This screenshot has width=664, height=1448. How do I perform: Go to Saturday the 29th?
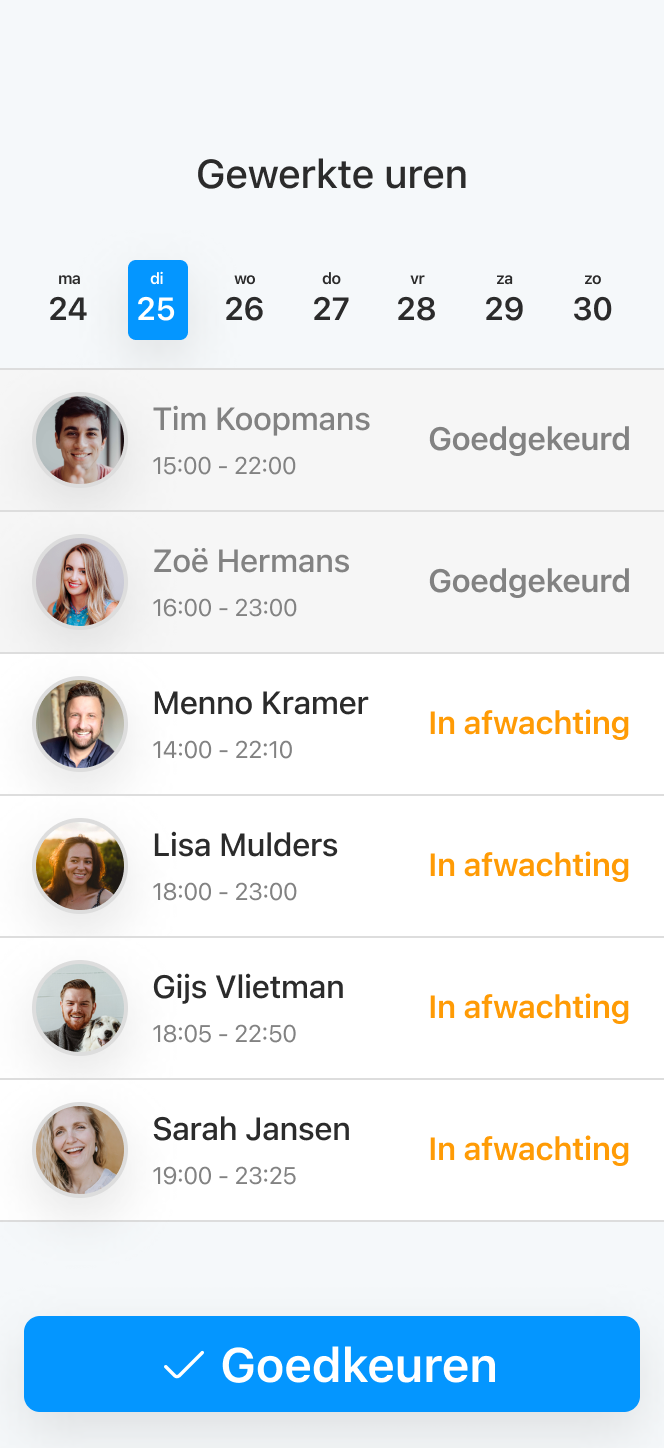(x=504, y=299)
